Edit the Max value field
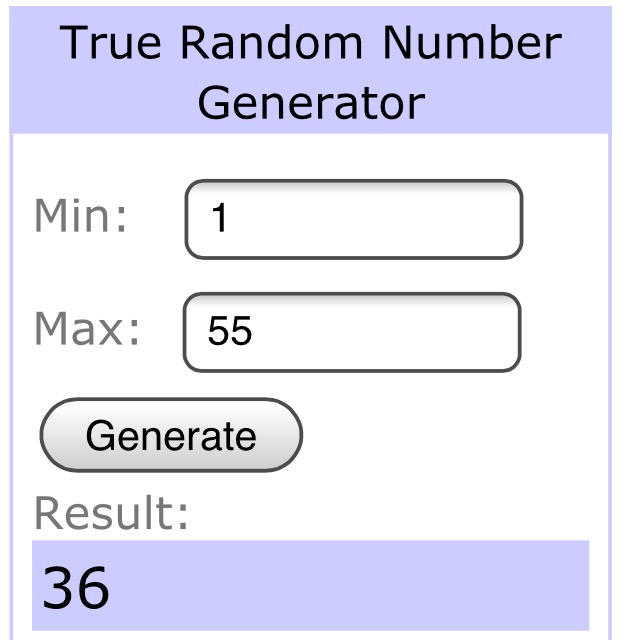Viewport: 640px width, 640px height. [352, 332]
